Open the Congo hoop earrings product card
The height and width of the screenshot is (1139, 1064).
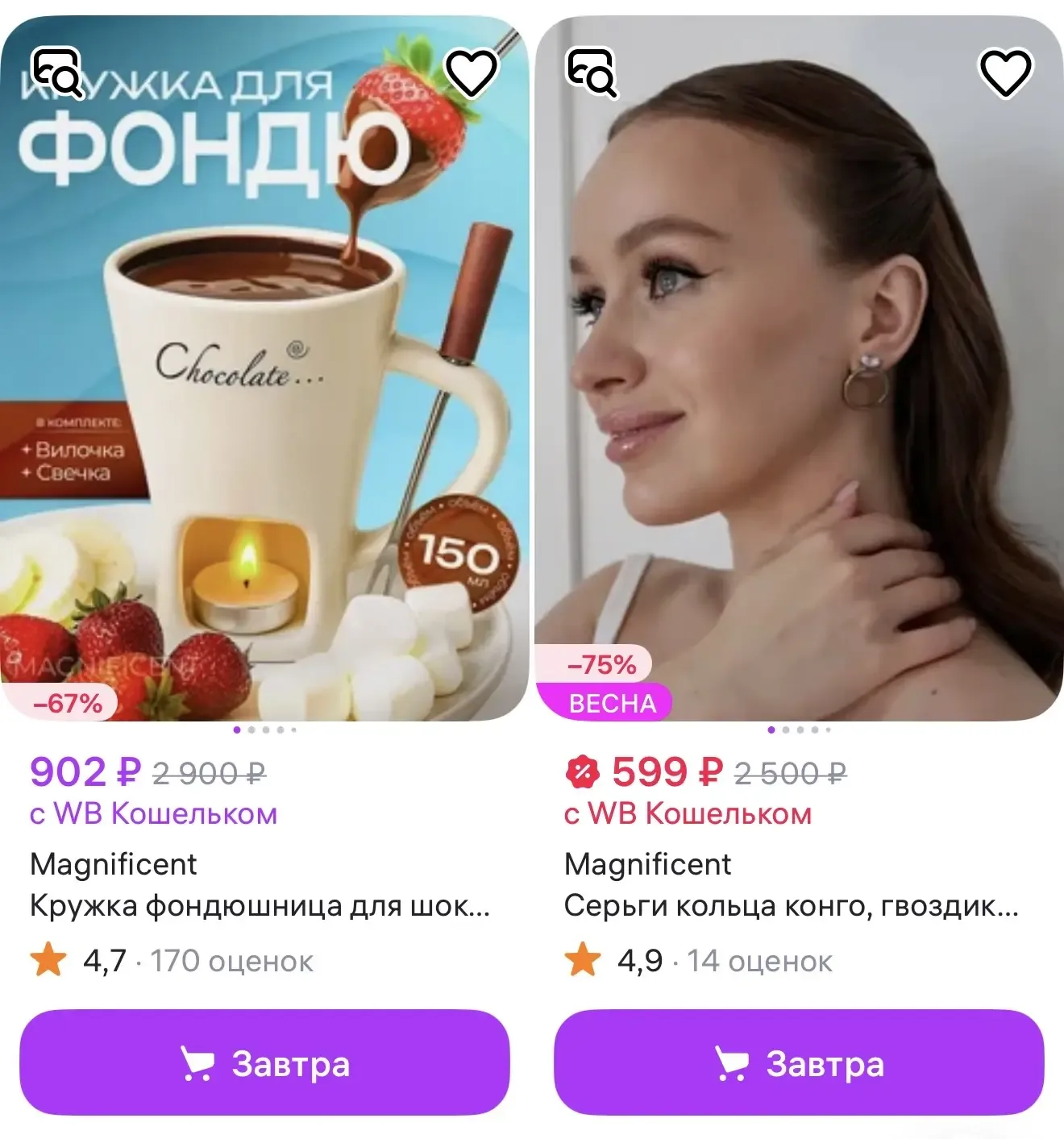click(x=791, y=906)
